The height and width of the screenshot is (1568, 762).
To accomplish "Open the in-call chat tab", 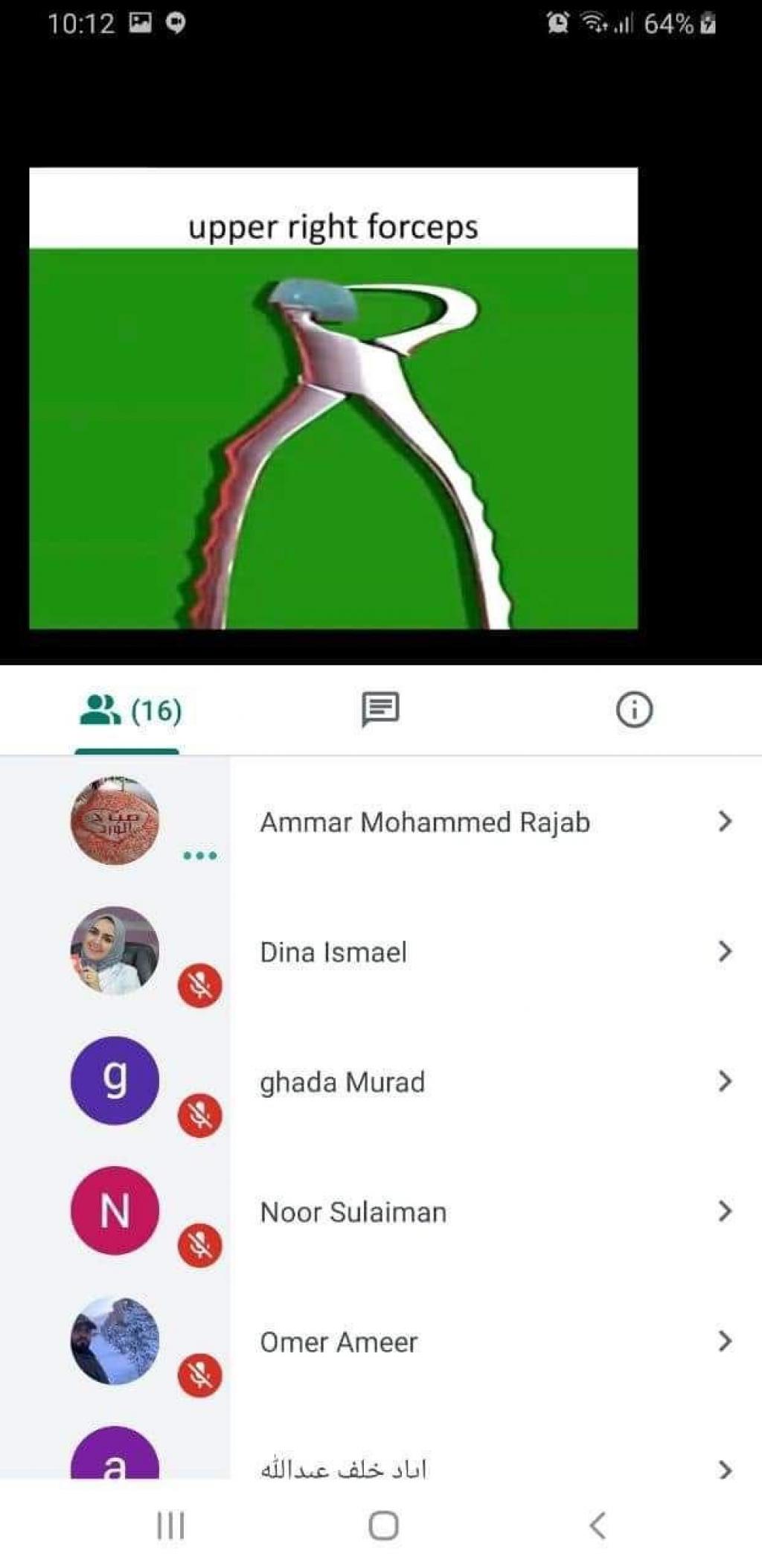I will [380, 709].
